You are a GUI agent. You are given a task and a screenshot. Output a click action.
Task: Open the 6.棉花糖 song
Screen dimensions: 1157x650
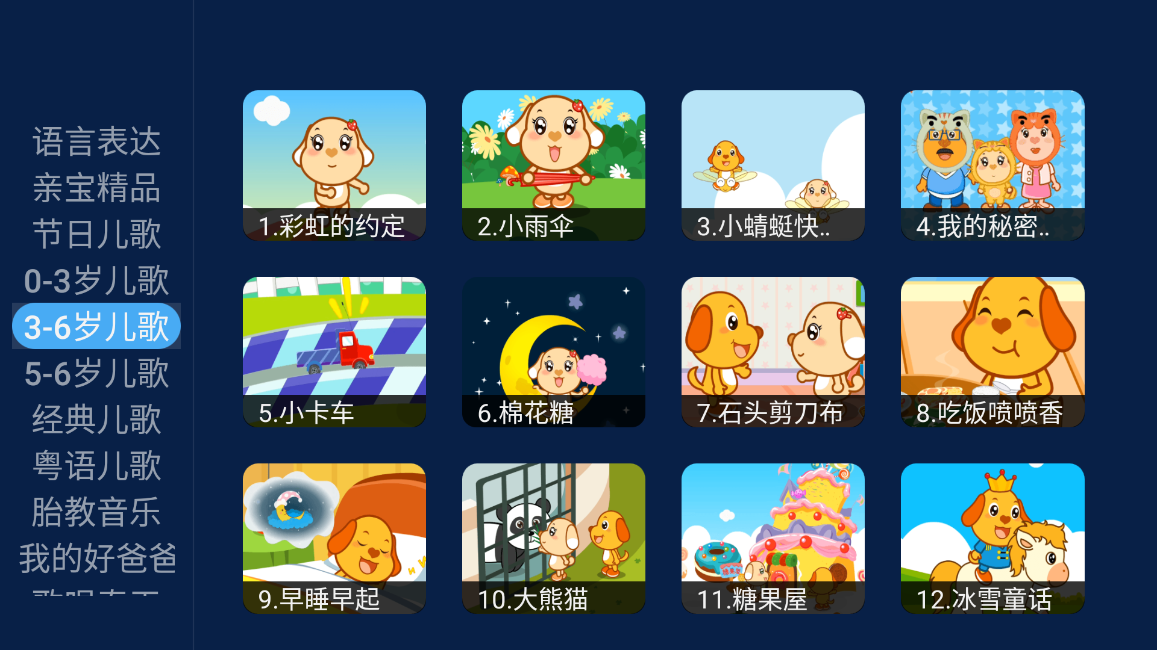coord(553,352)
